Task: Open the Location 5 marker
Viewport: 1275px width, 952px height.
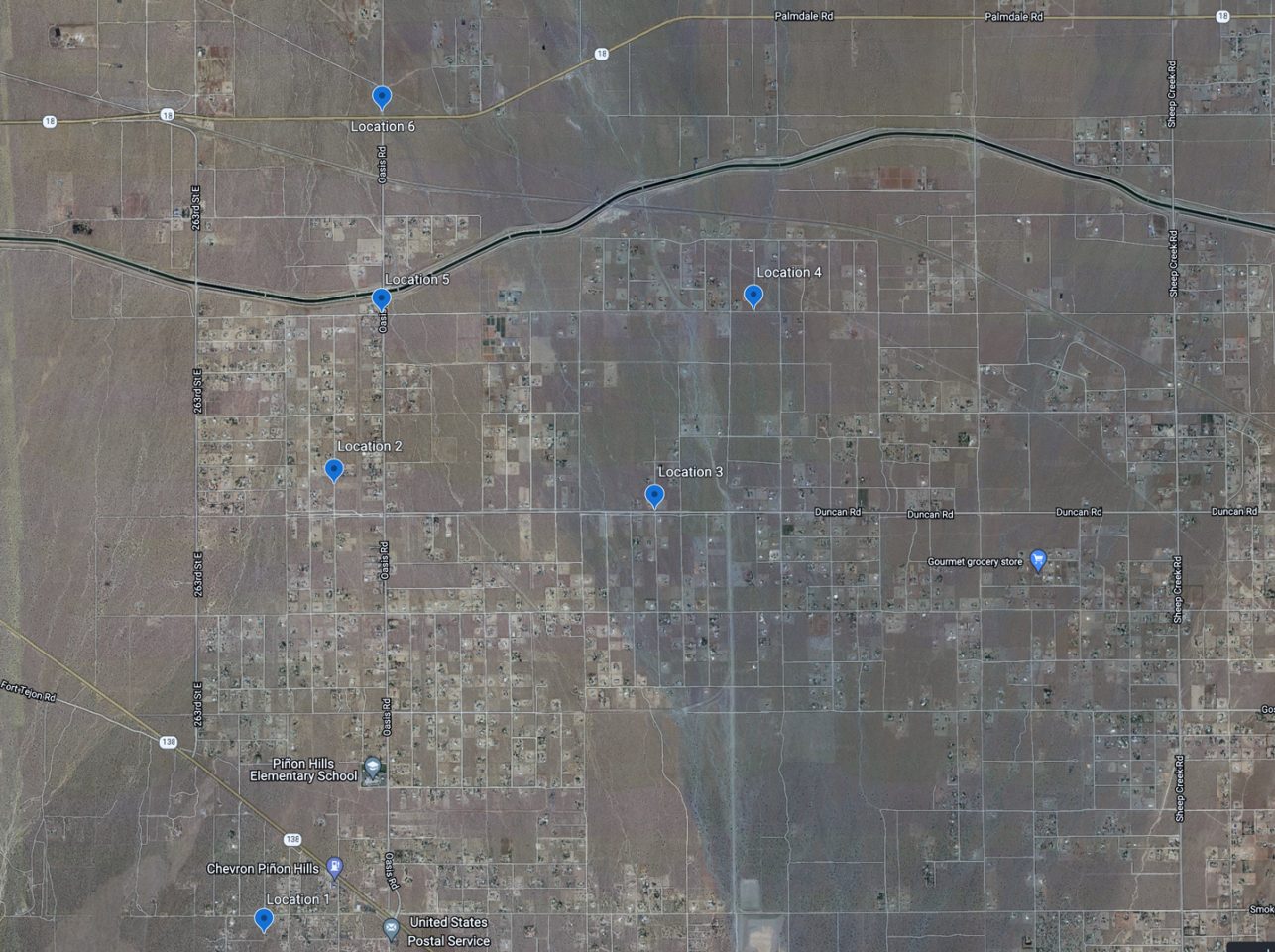Action: click(381, 298)
